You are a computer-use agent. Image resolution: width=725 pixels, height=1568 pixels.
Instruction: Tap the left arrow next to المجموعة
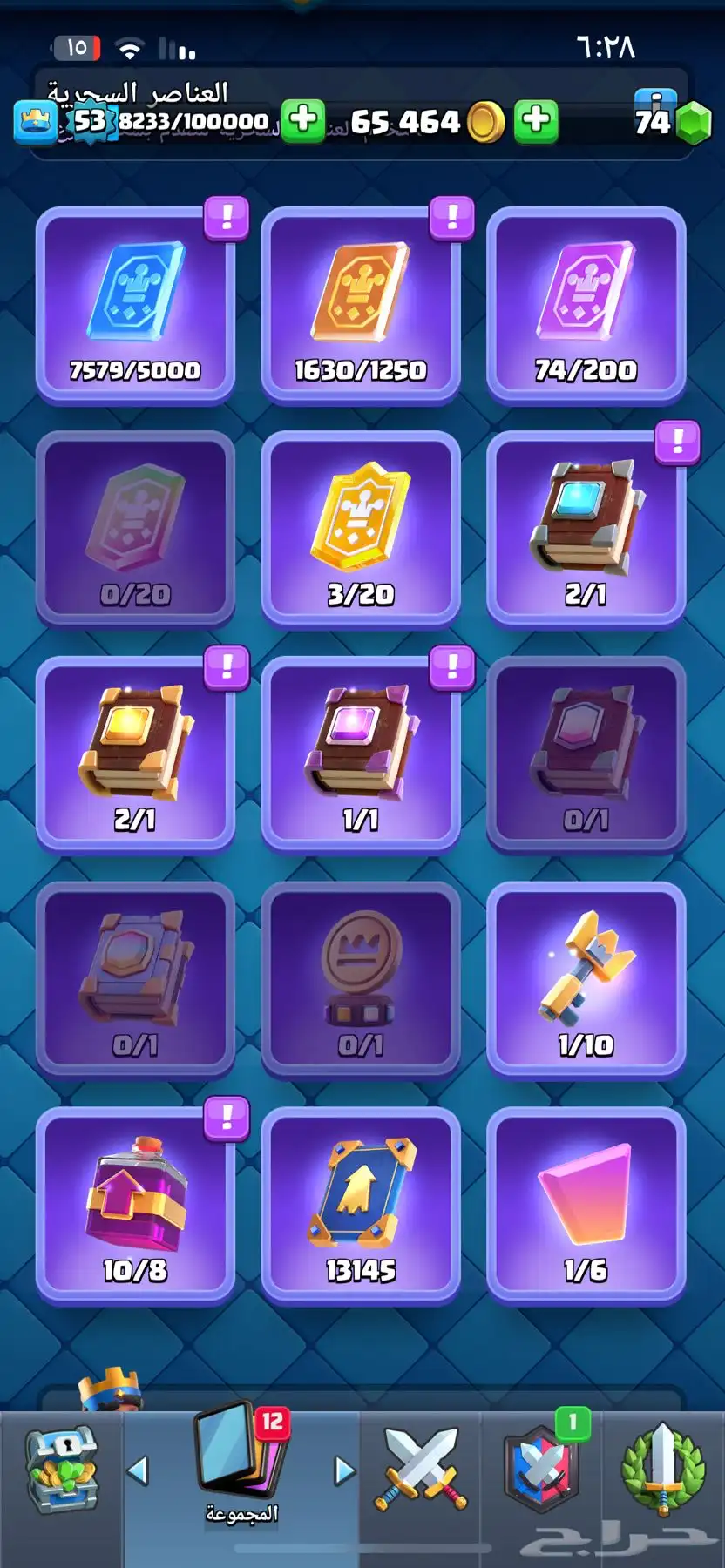click(138, 1471)
